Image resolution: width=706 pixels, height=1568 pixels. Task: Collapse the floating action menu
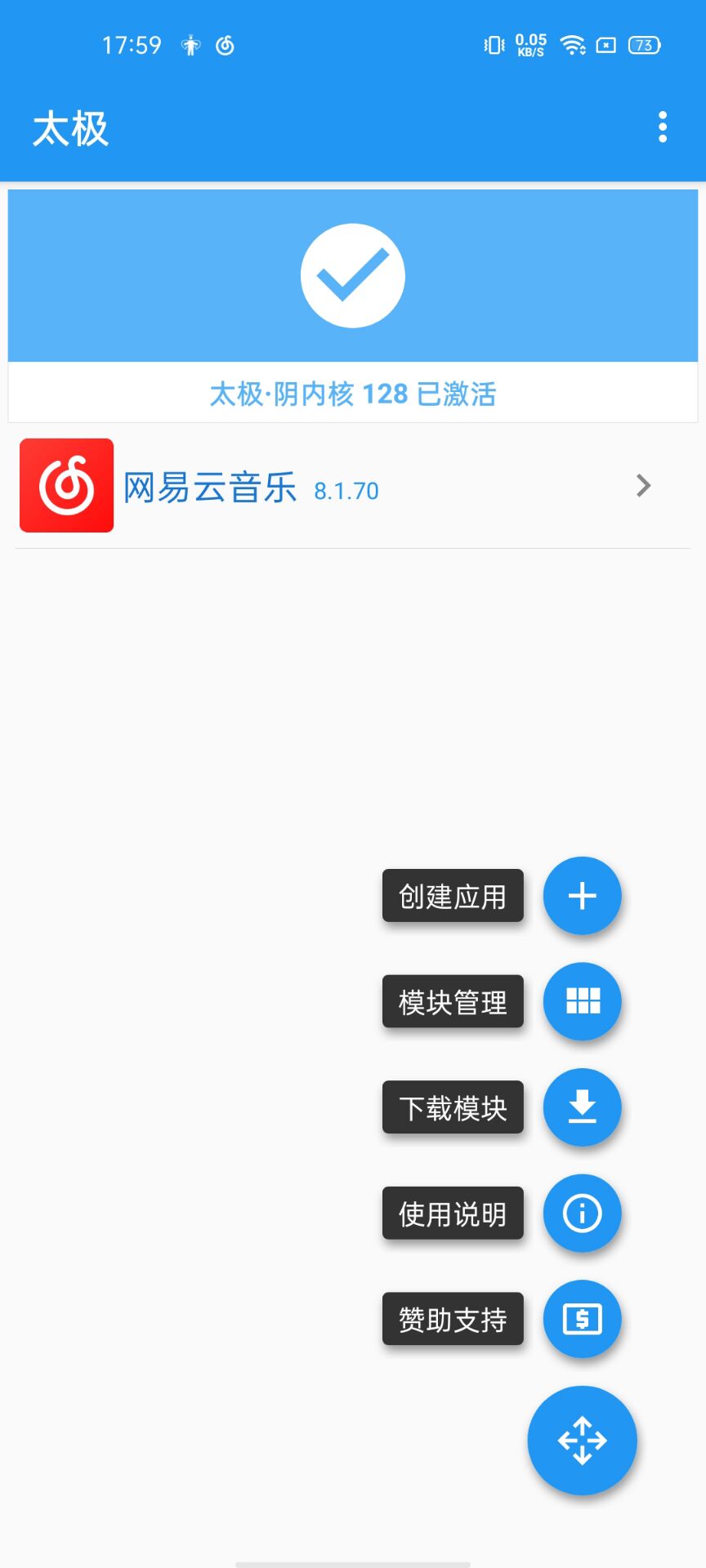click(583, 1441)
